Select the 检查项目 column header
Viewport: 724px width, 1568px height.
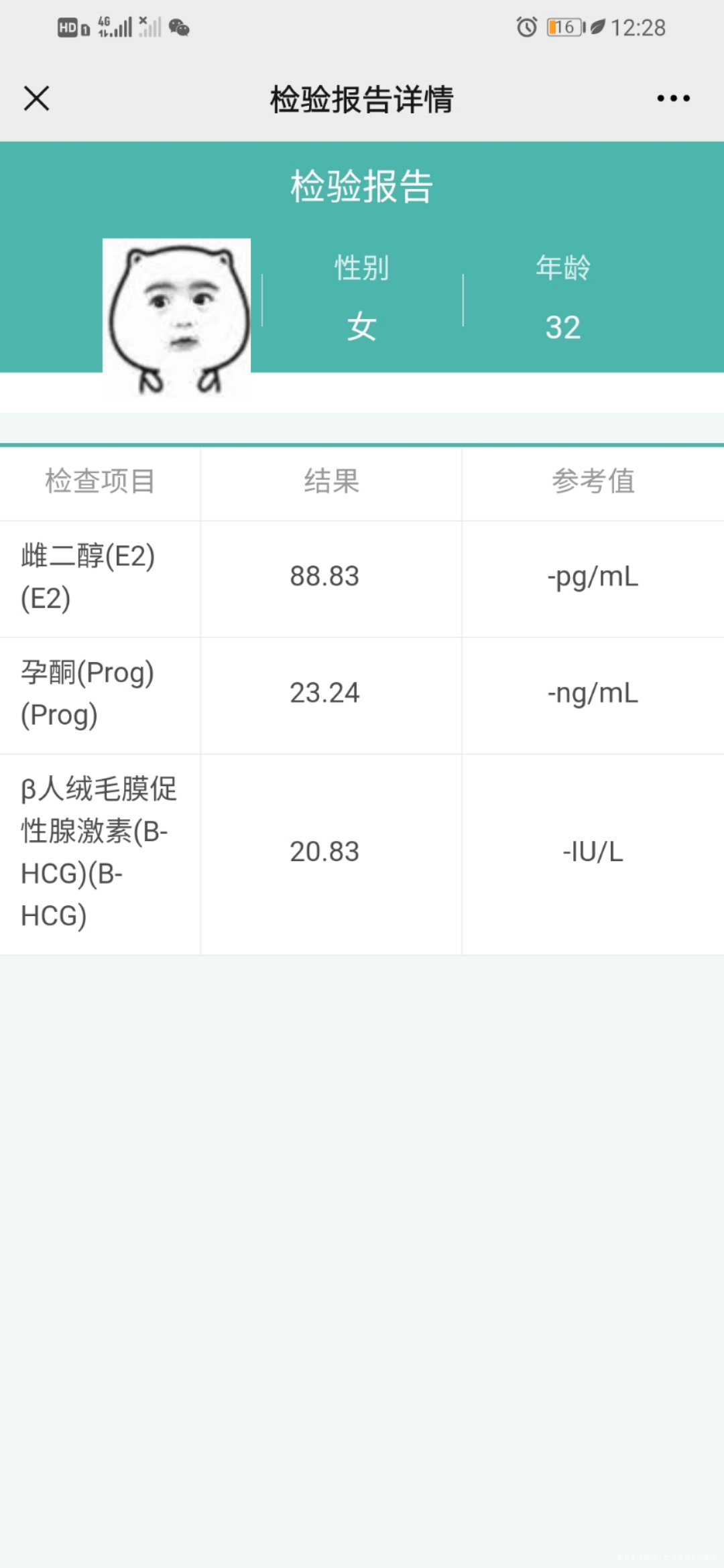(x=99, y=482)
